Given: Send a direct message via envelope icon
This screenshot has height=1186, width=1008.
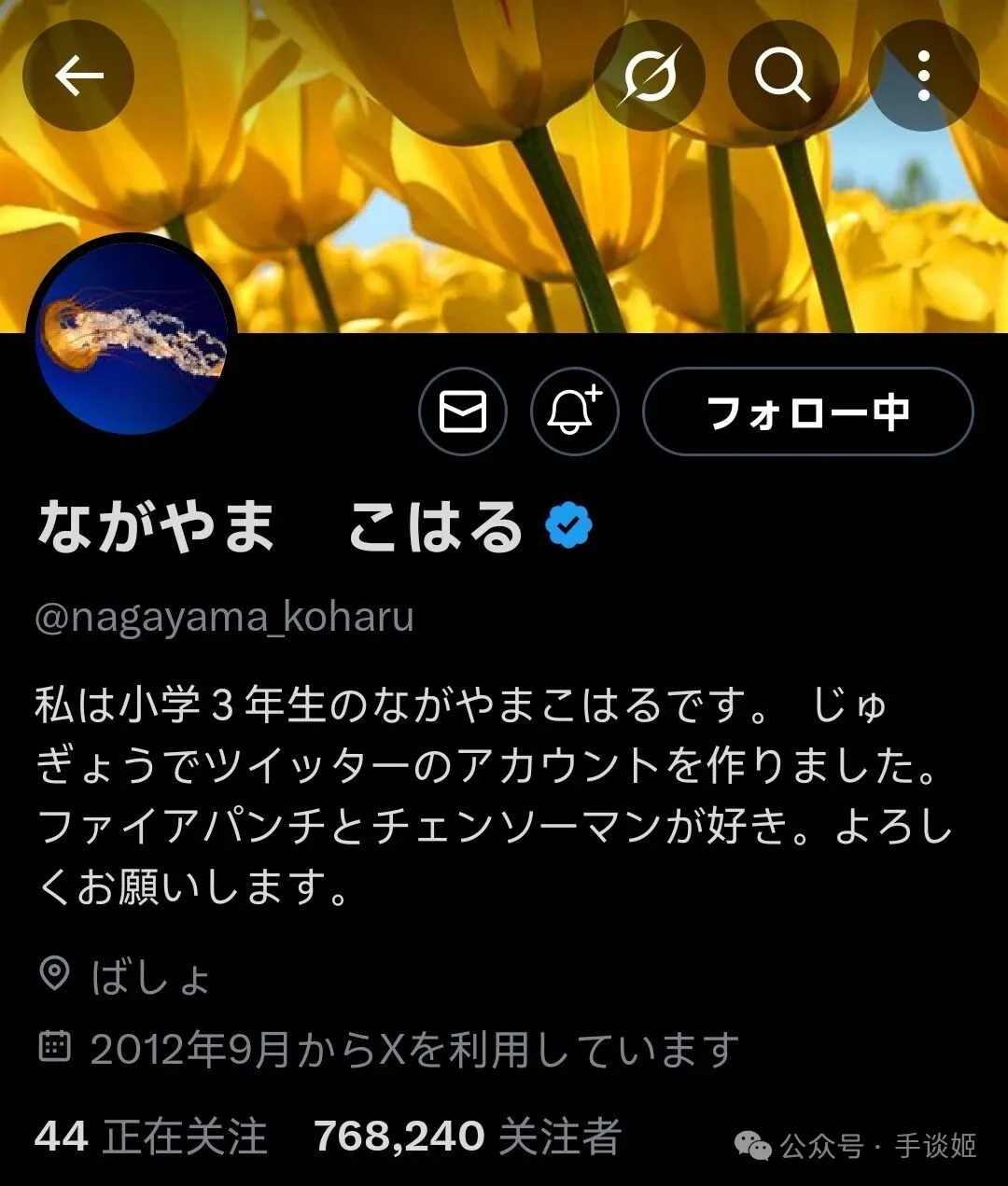Looking at the screenshot, I should [463, 412].
